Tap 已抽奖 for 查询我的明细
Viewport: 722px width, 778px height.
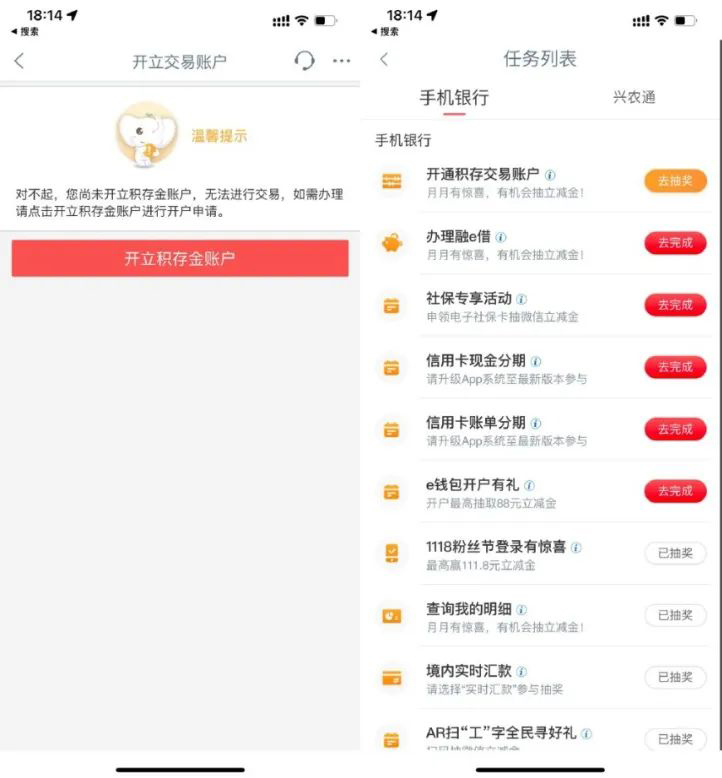pos(675,615)
